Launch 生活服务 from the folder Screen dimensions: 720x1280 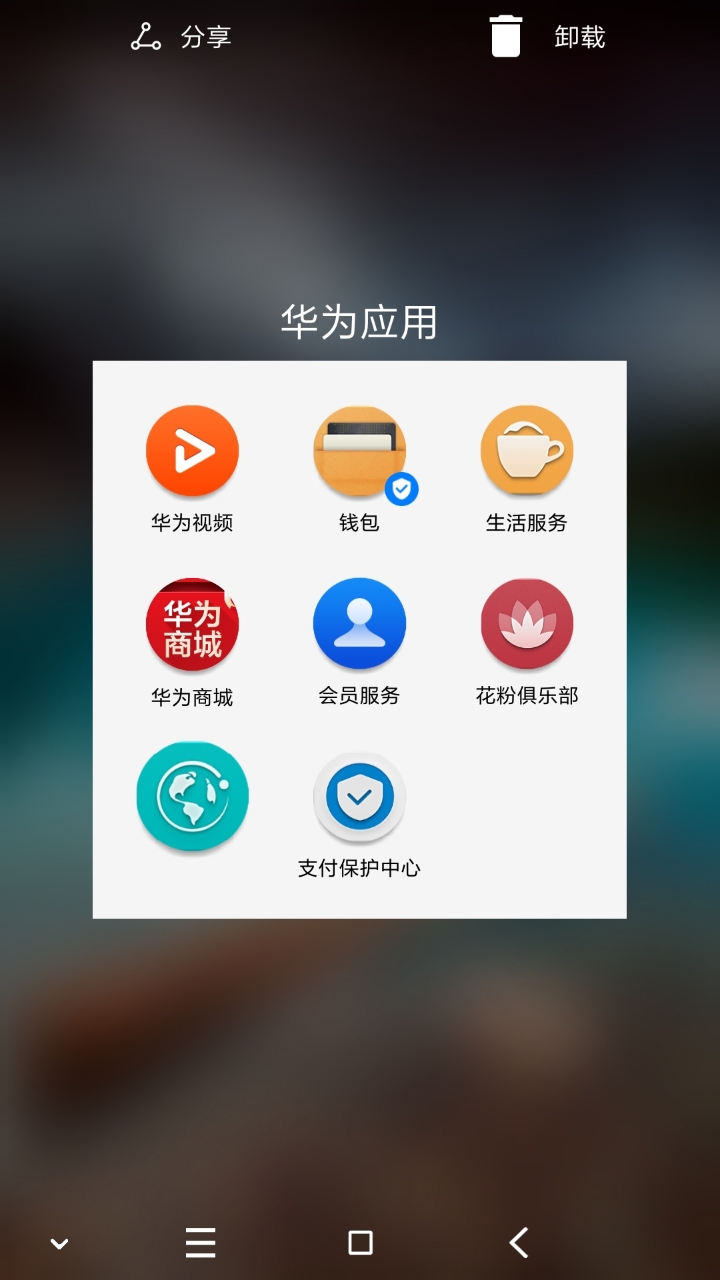tap(527, 451)
